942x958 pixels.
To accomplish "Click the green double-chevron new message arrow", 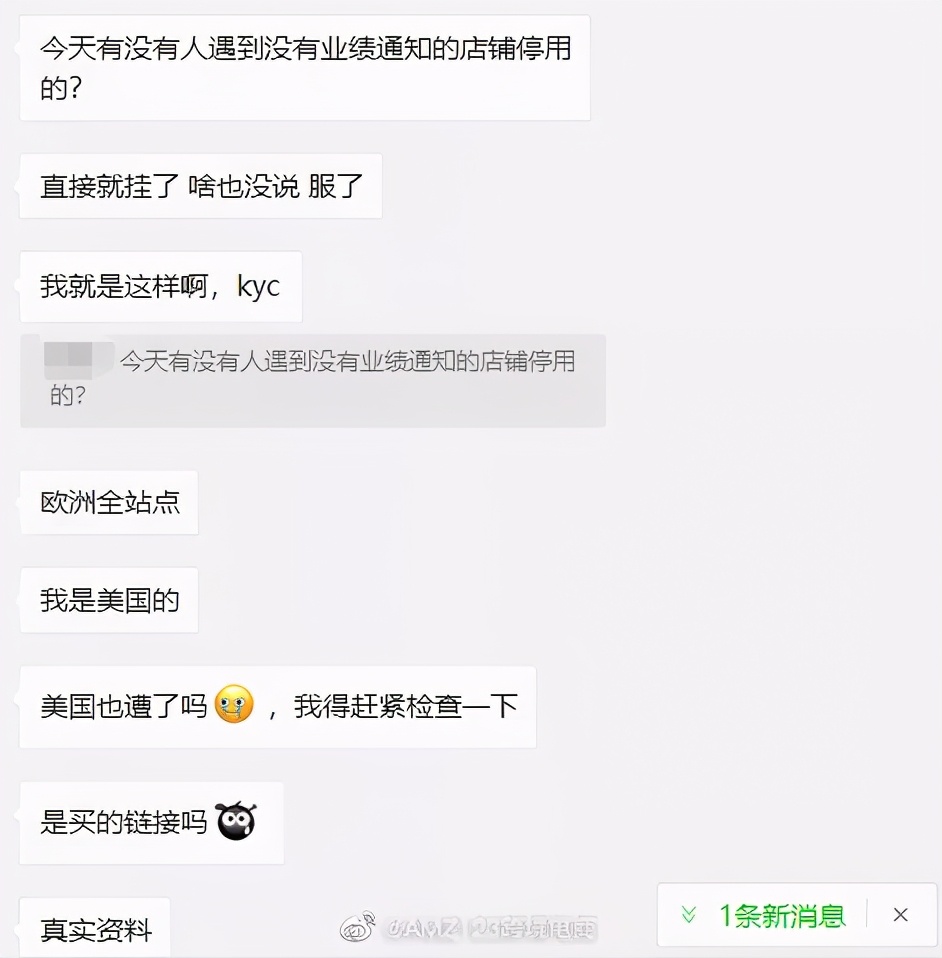I will [x=688, y=914].
